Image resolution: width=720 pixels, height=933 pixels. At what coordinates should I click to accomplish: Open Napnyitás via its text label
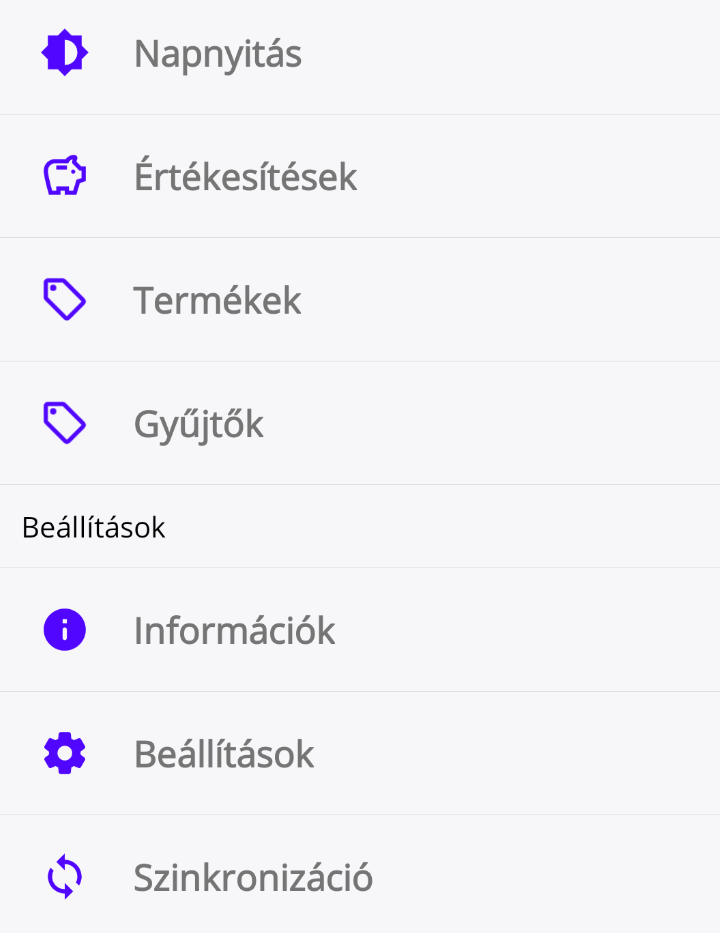218,53
